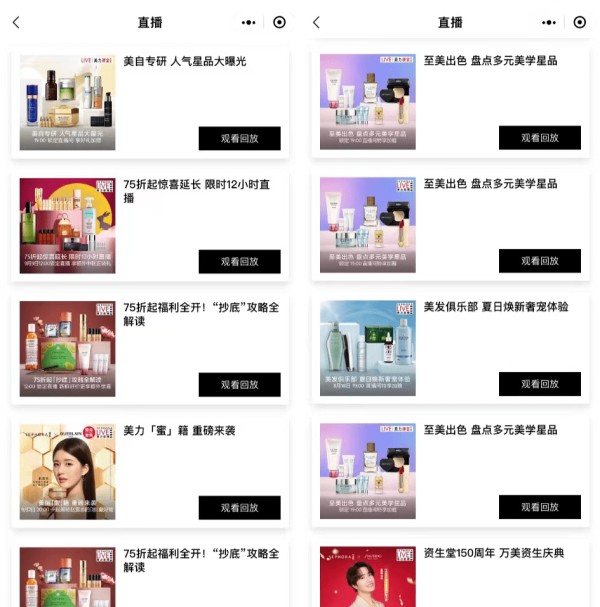Watch replay of 美自专研 人气星品大曝光
600x607 pixels.
[x=239, y=139]
